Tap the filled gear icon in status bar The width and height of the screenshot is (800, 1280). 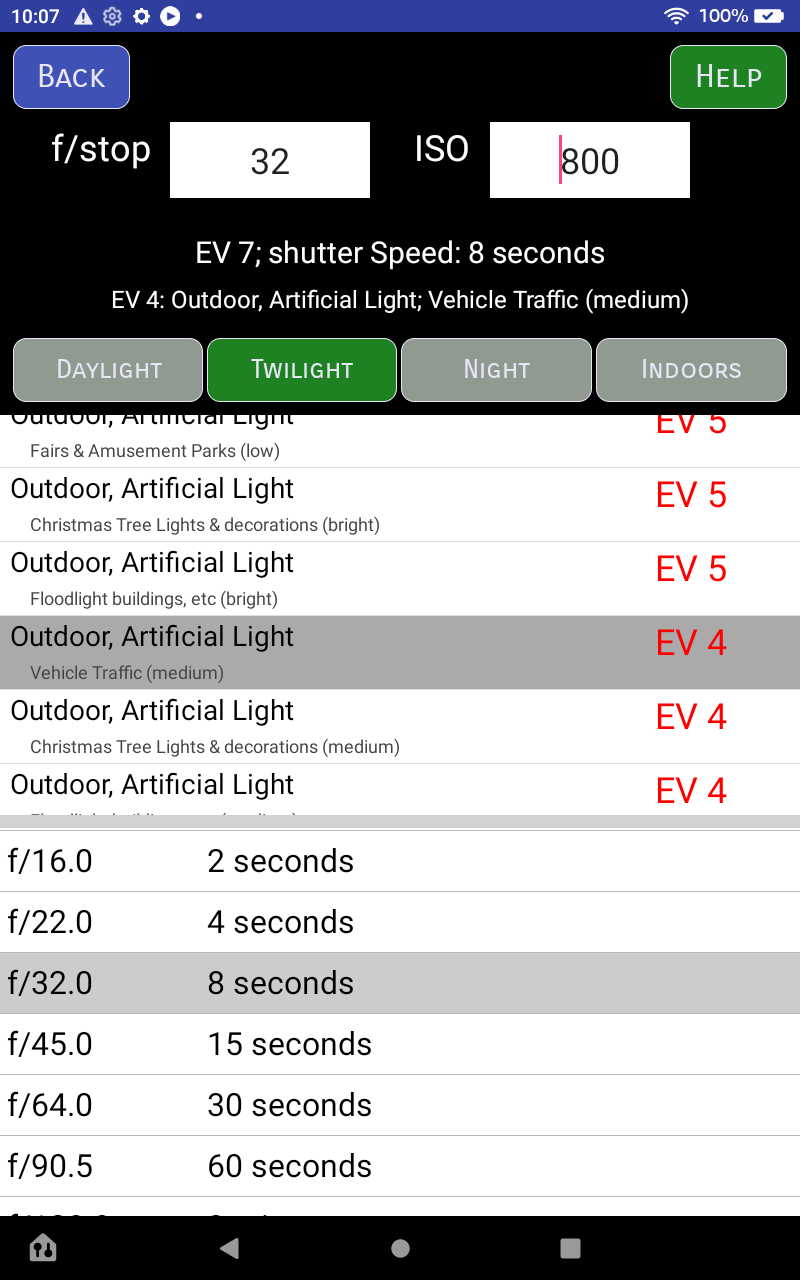coord(142,16)
